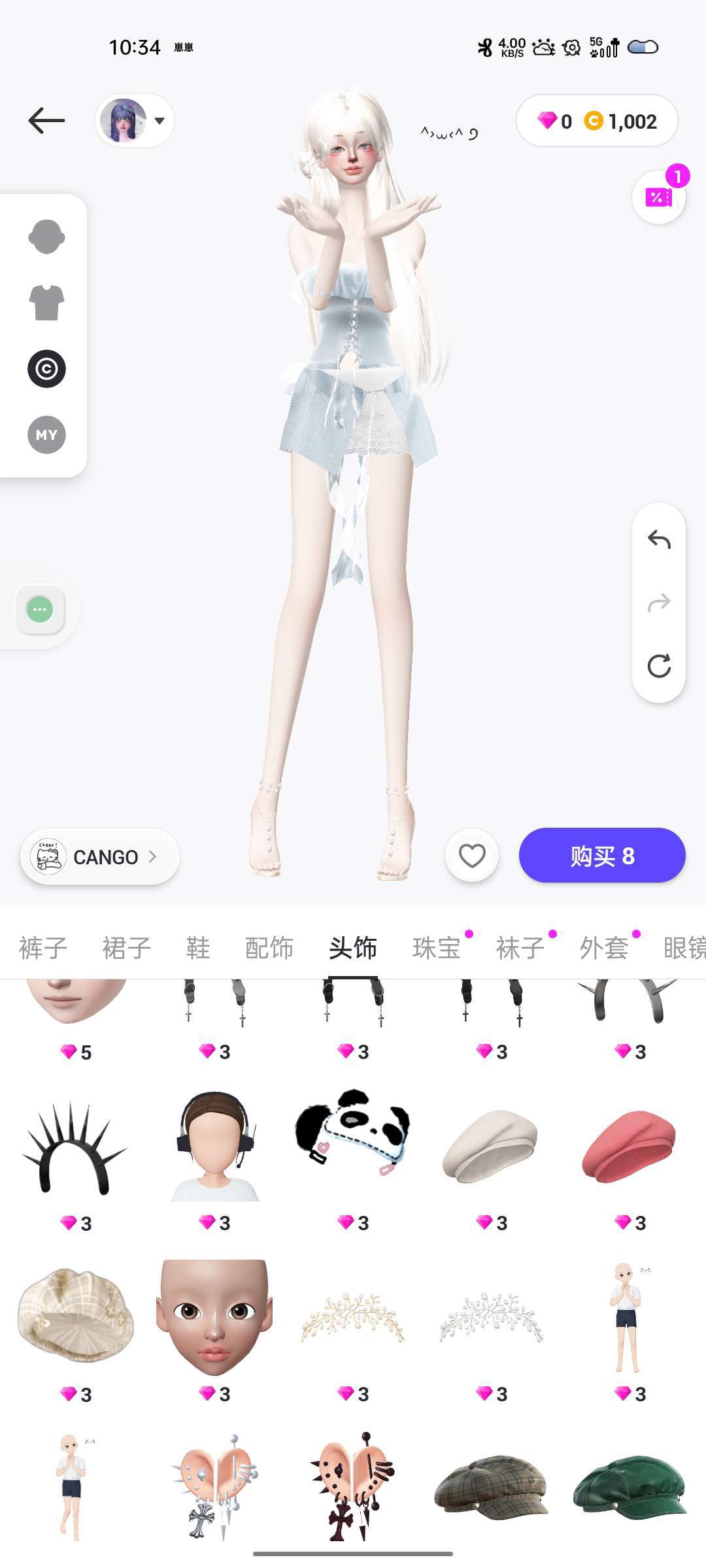
Task: Open the creator items category
Action: tap(46, 368)
